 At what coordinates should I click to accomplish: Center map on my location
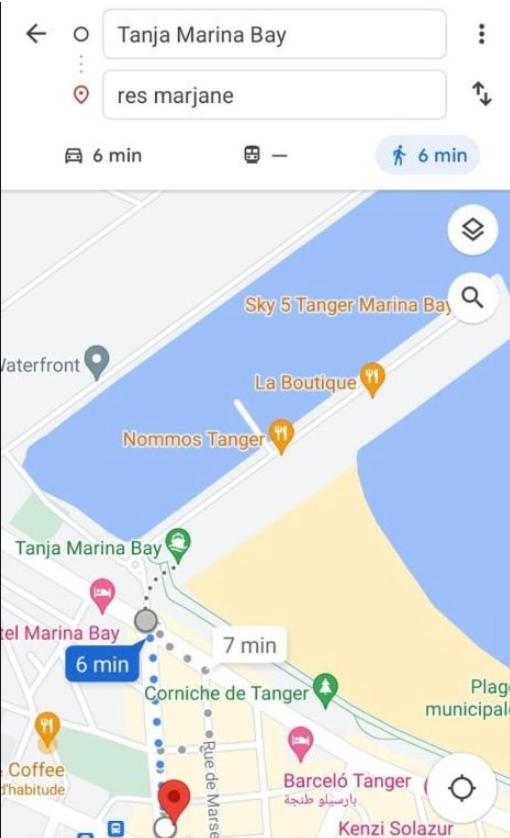coord(462,788)
